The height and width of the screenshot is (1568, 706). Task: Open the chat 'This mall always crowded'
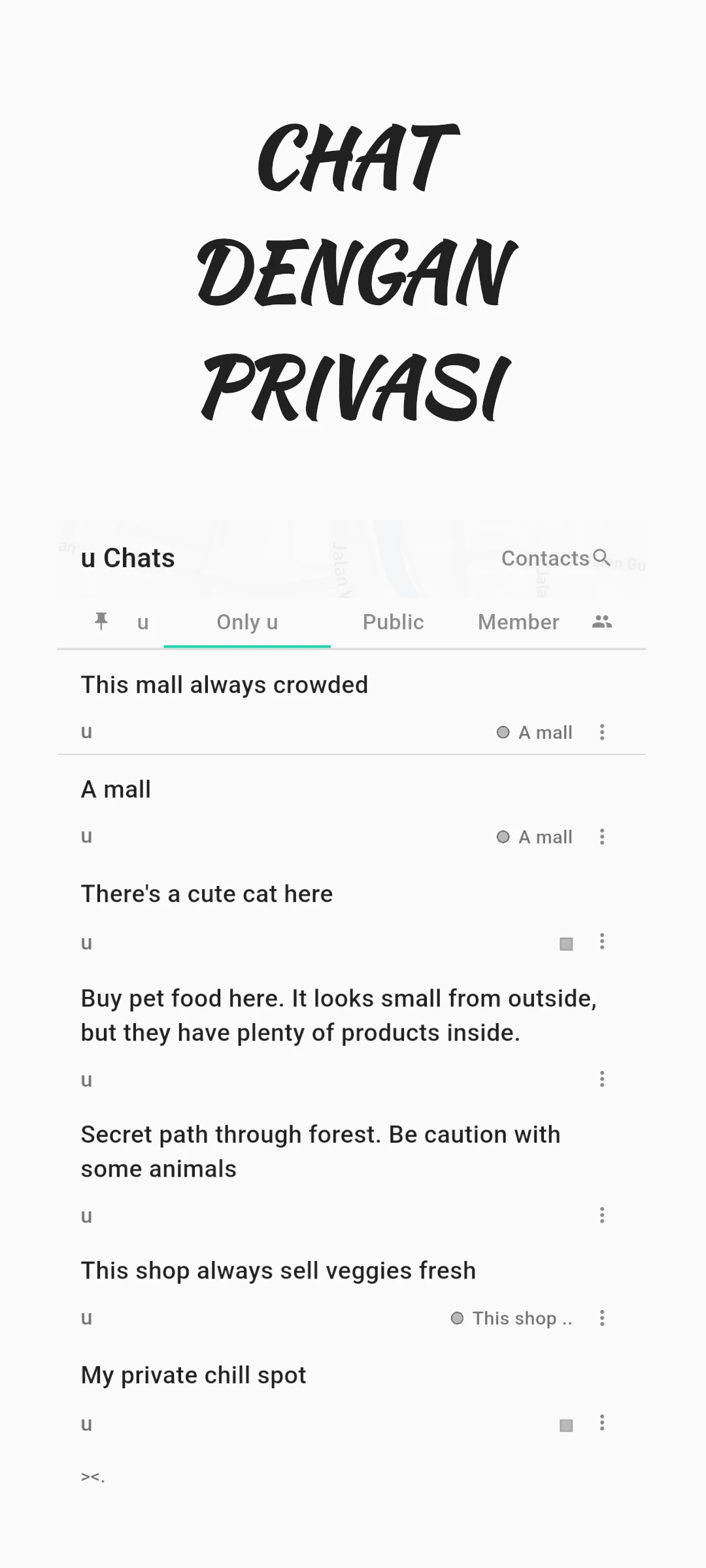coord(224,684)
